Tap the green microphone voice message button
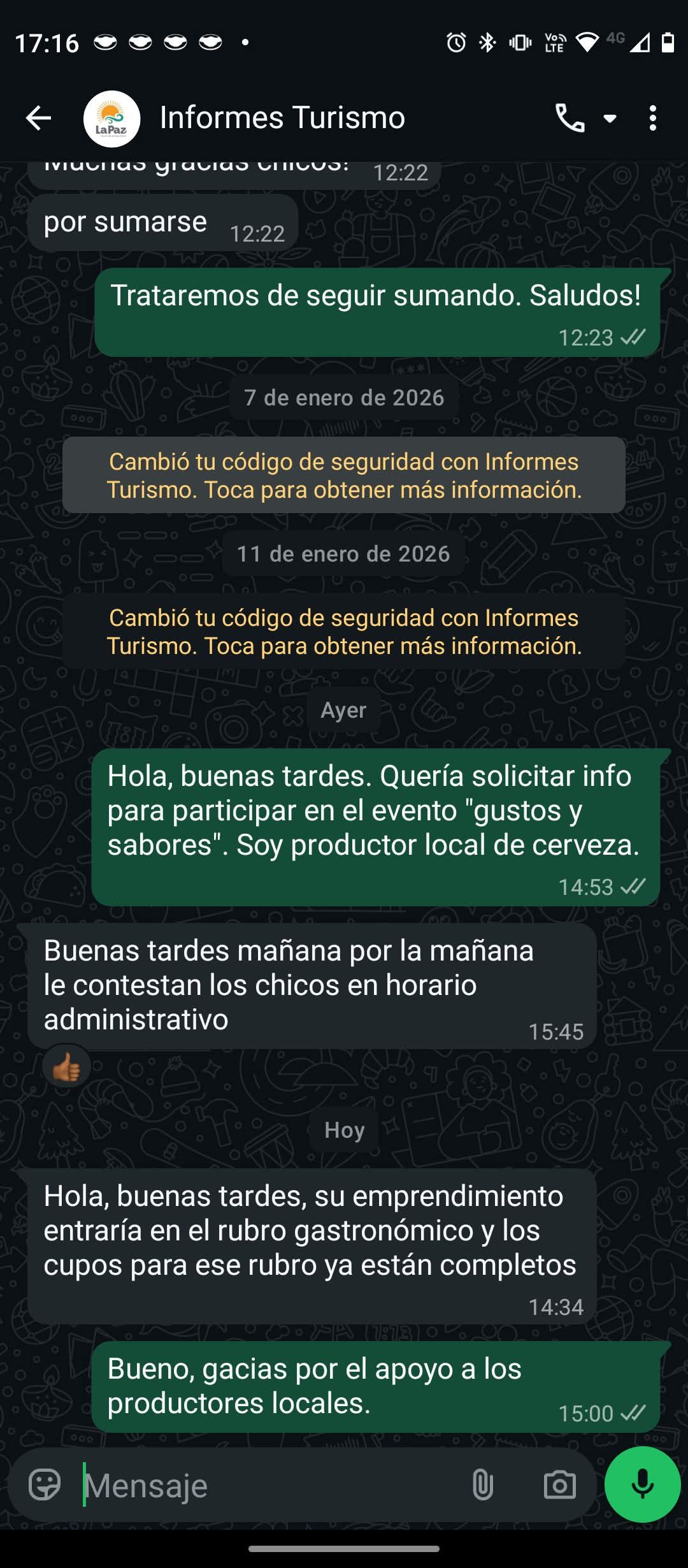 tap(642, 1484)
